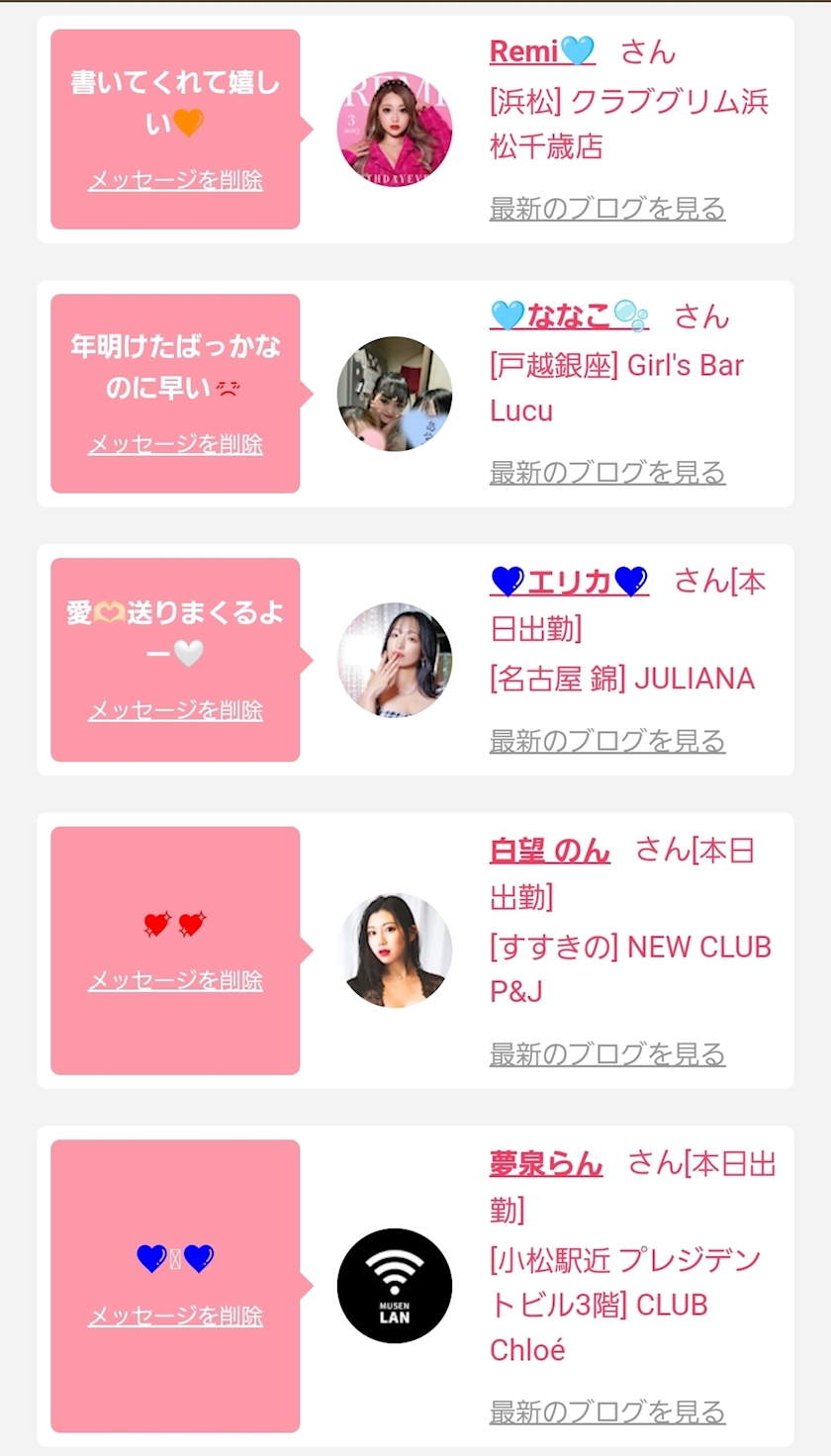
Task: Open エリカ's profile name link
Action: (x=569, y=582)
